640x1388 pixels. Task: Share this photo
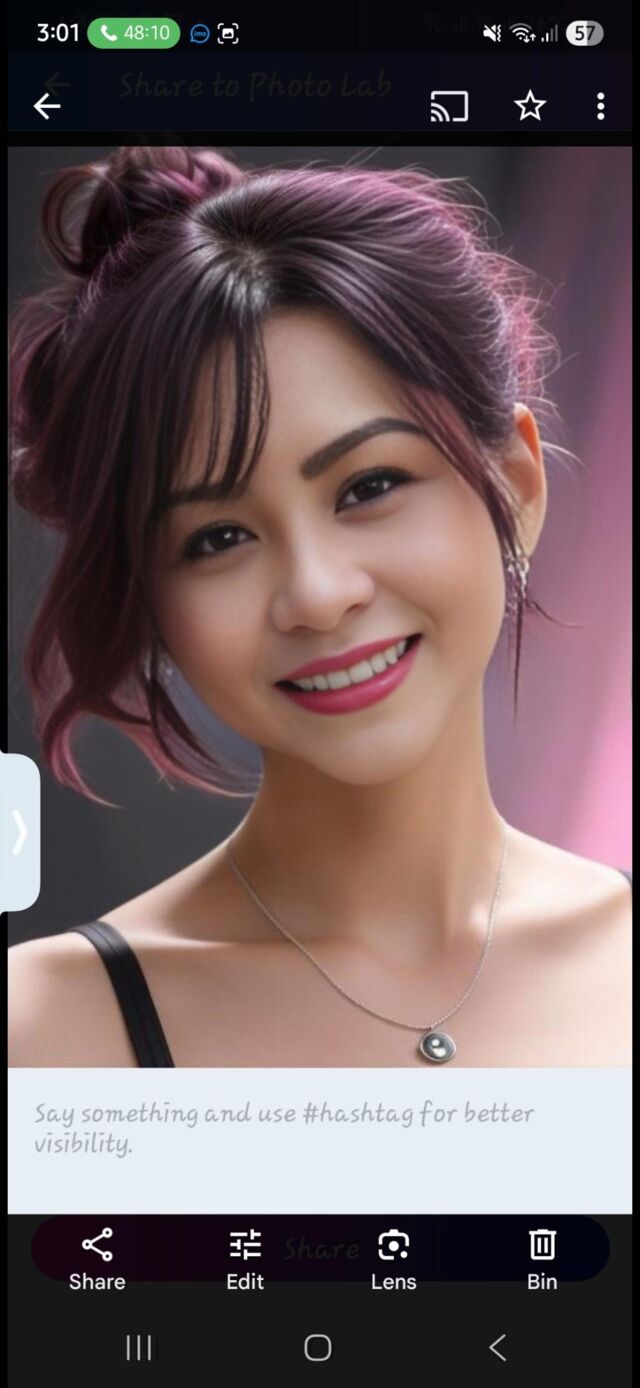click(97, 1258)
